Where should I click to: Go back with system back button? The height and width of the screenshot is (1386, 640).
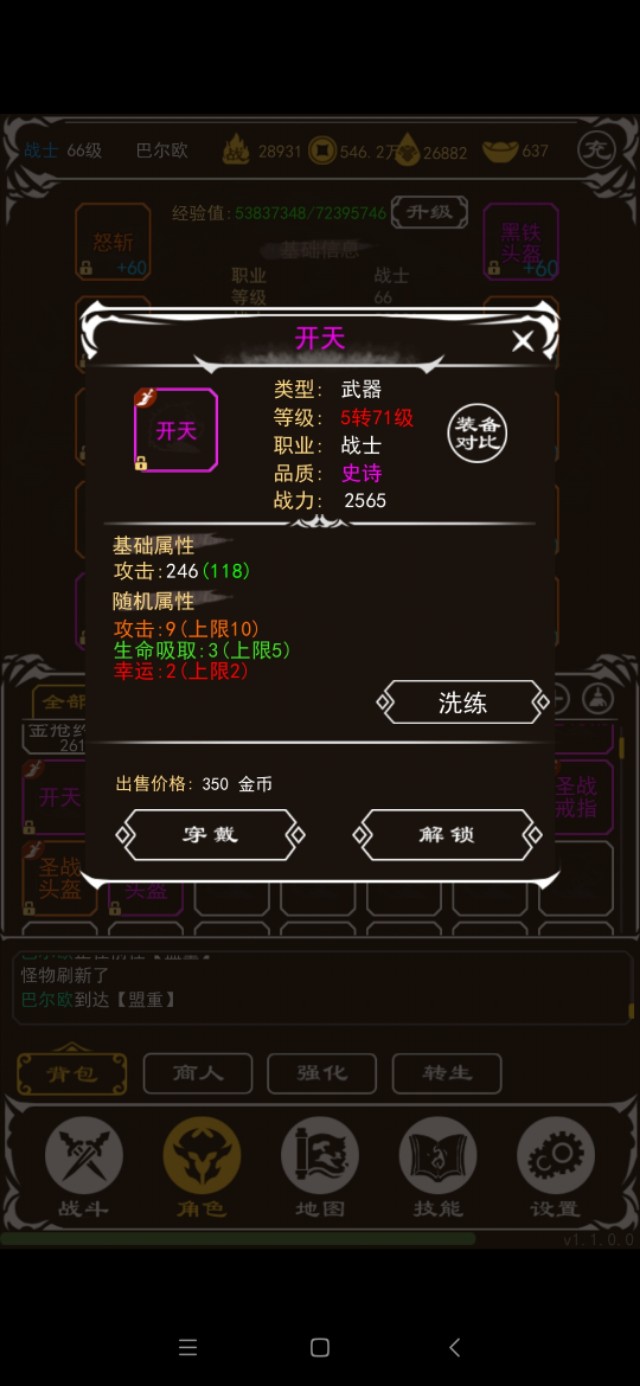coord(454,1347)
